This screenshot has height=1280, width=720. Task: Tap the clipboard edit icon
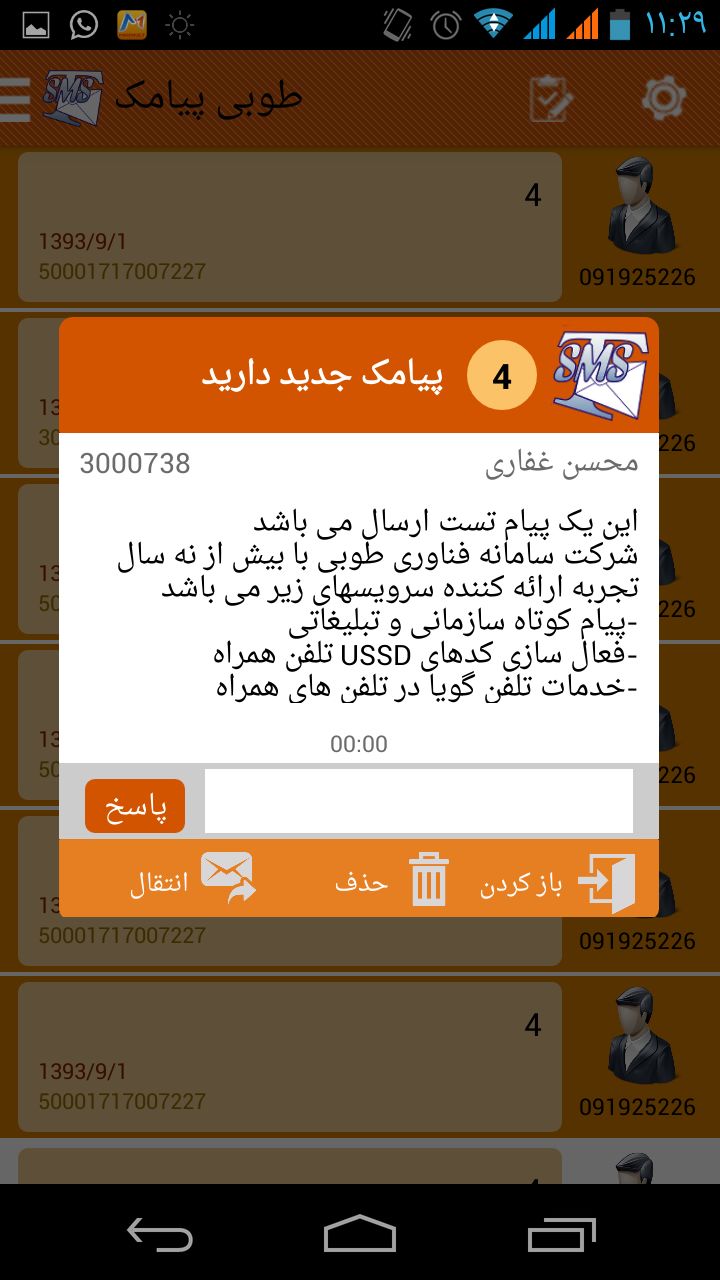pos(551,98)
